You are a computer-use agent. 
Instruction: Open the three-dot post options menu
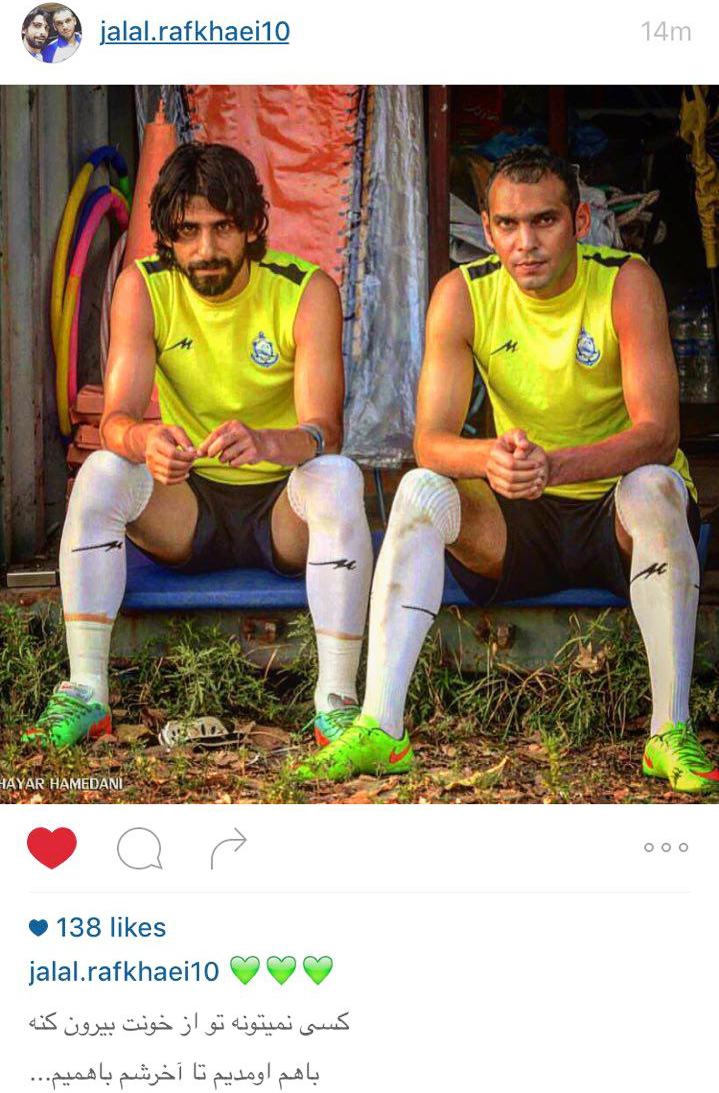[x=665, y=847]
